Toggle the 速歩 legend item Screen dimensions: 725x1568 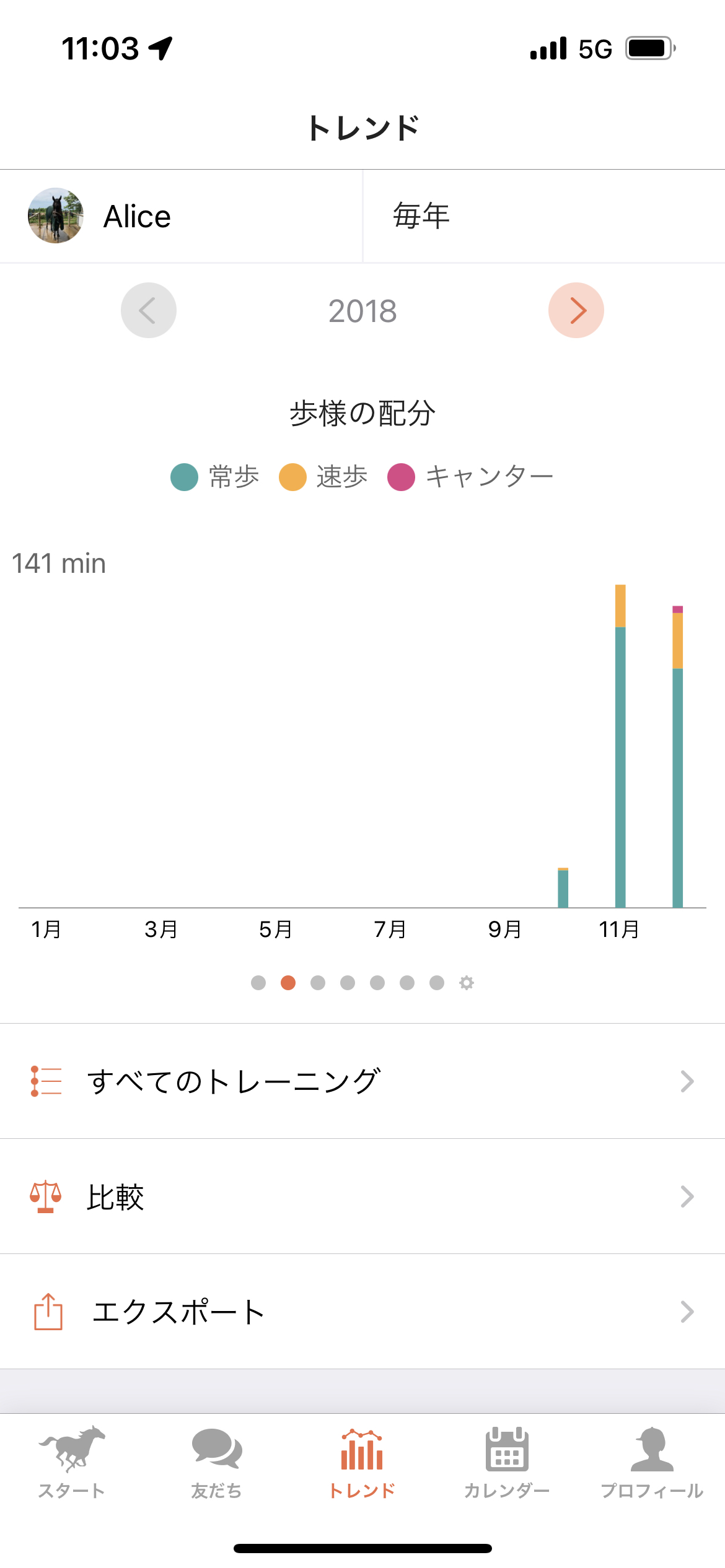tap(323, 477)
